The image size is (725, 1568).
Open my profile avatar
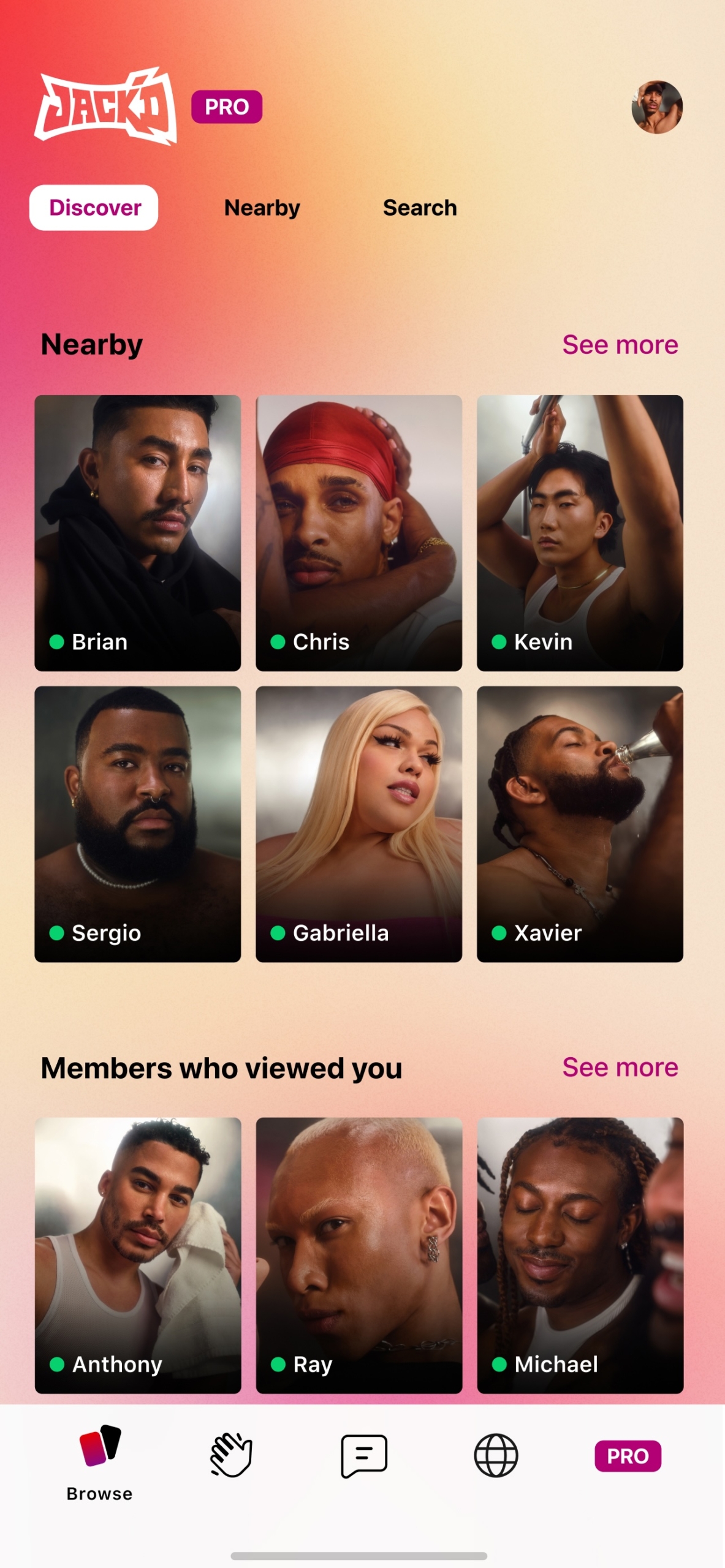pyautogui.click(x=656, y=107)
